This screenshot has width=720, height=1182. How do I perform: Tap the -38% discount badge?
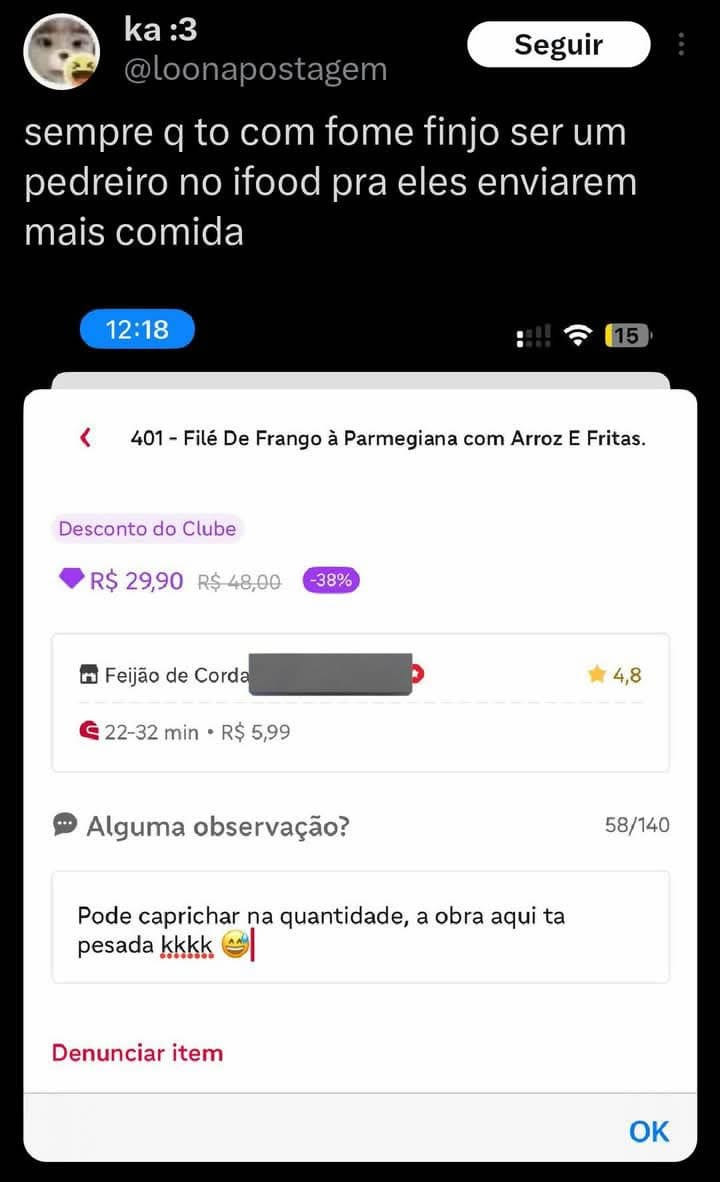(330, 580)
